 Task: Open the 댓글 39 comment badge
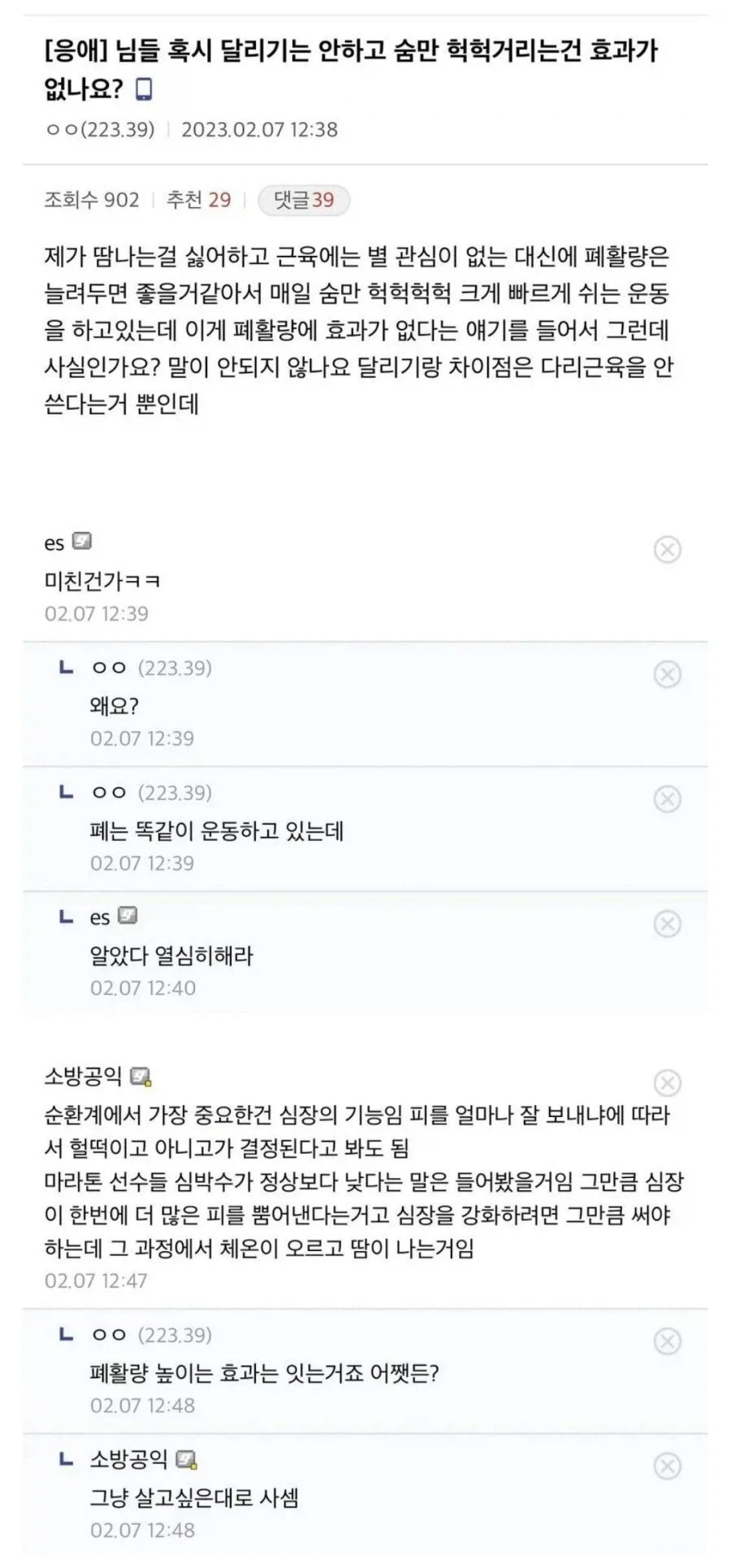tap(303, 200)
